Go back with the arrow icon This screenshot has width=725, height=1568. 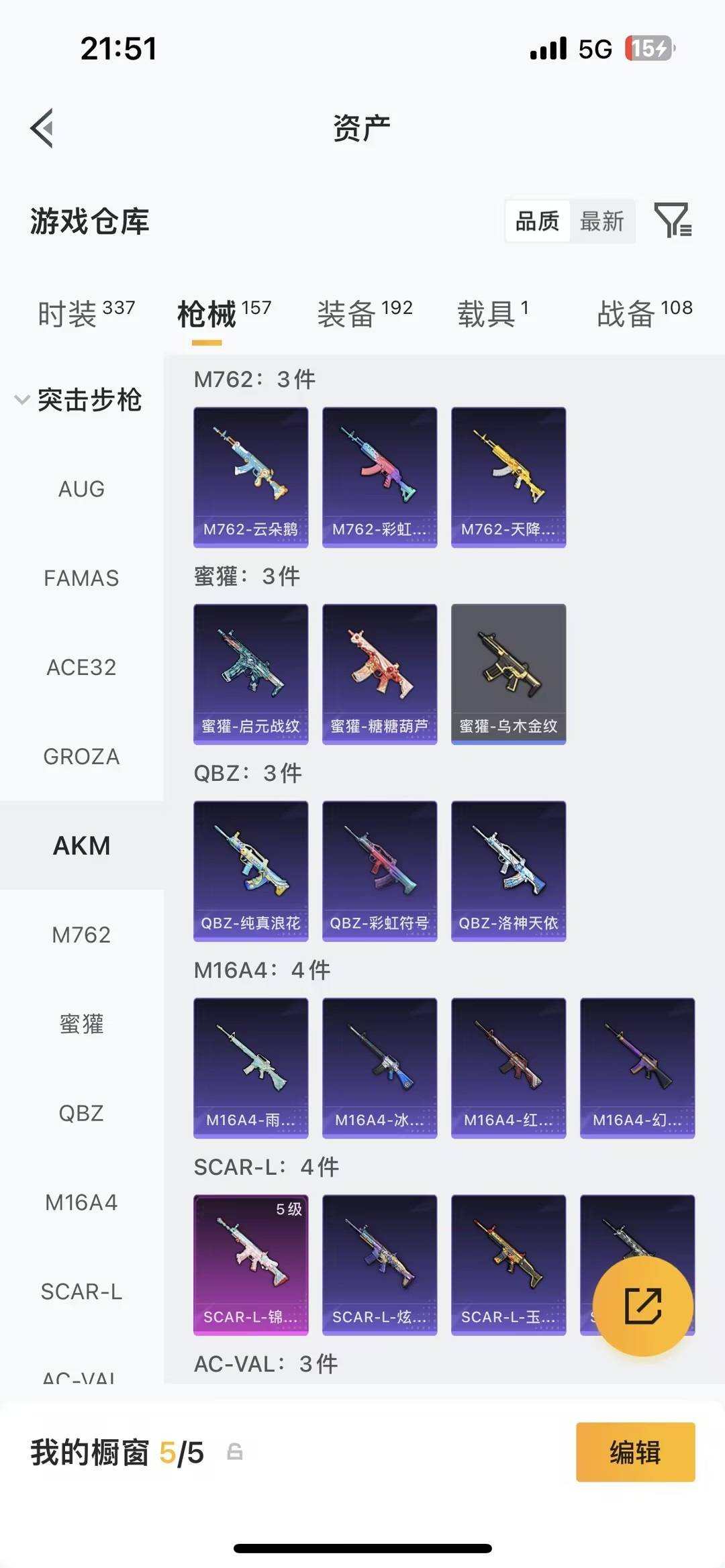(42, 127)
